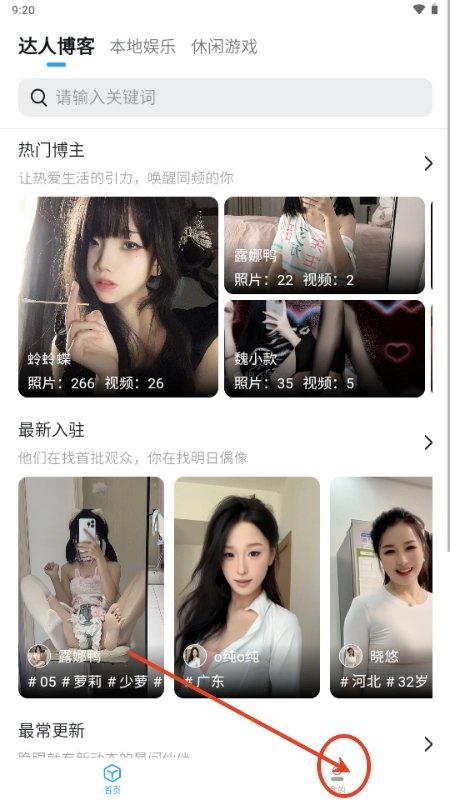Viewport: 450px width, 800px height.
Task: Go to the 首页 bottom tab
Action: tap(112, 779)
